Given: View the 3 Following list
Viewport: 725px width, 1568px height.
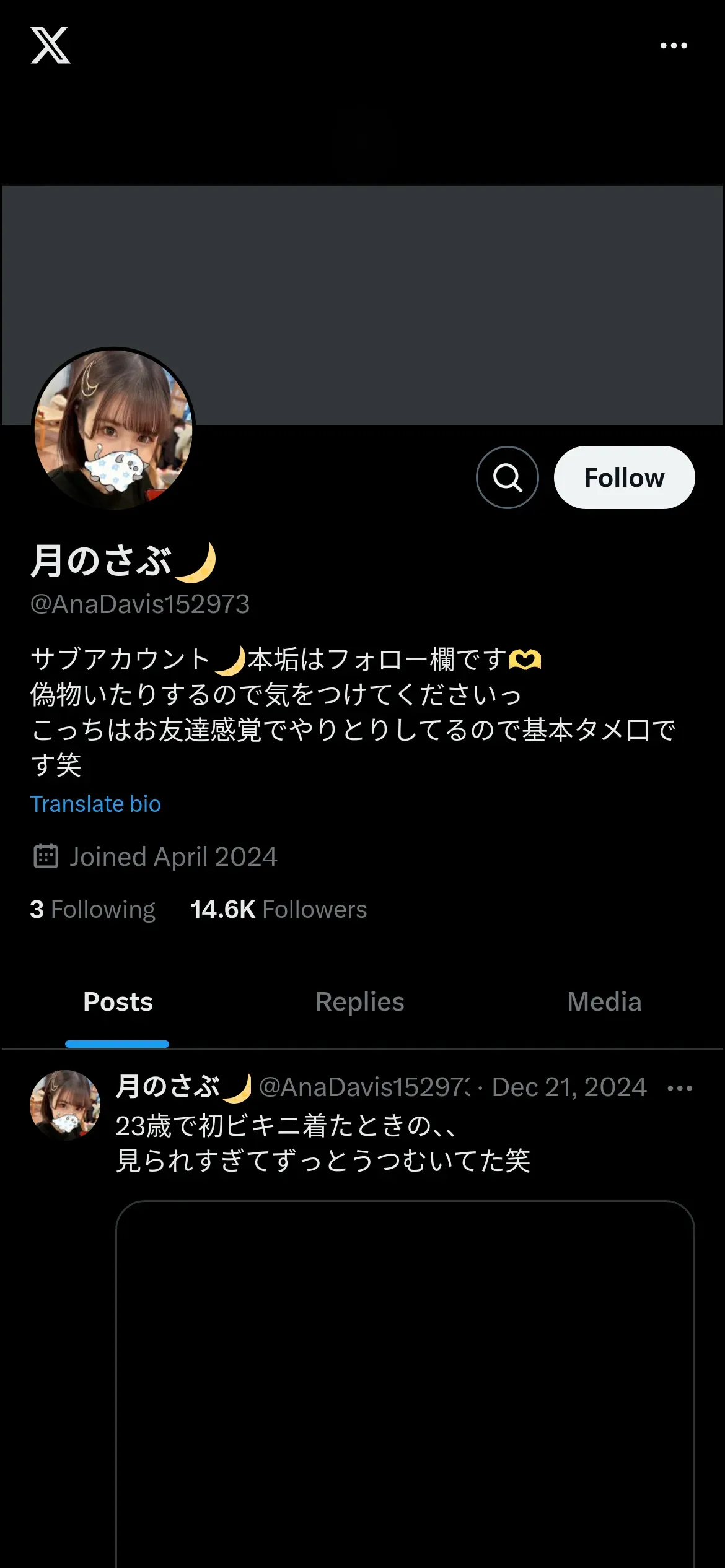Looking at the screenshot, I should [93, 910].
